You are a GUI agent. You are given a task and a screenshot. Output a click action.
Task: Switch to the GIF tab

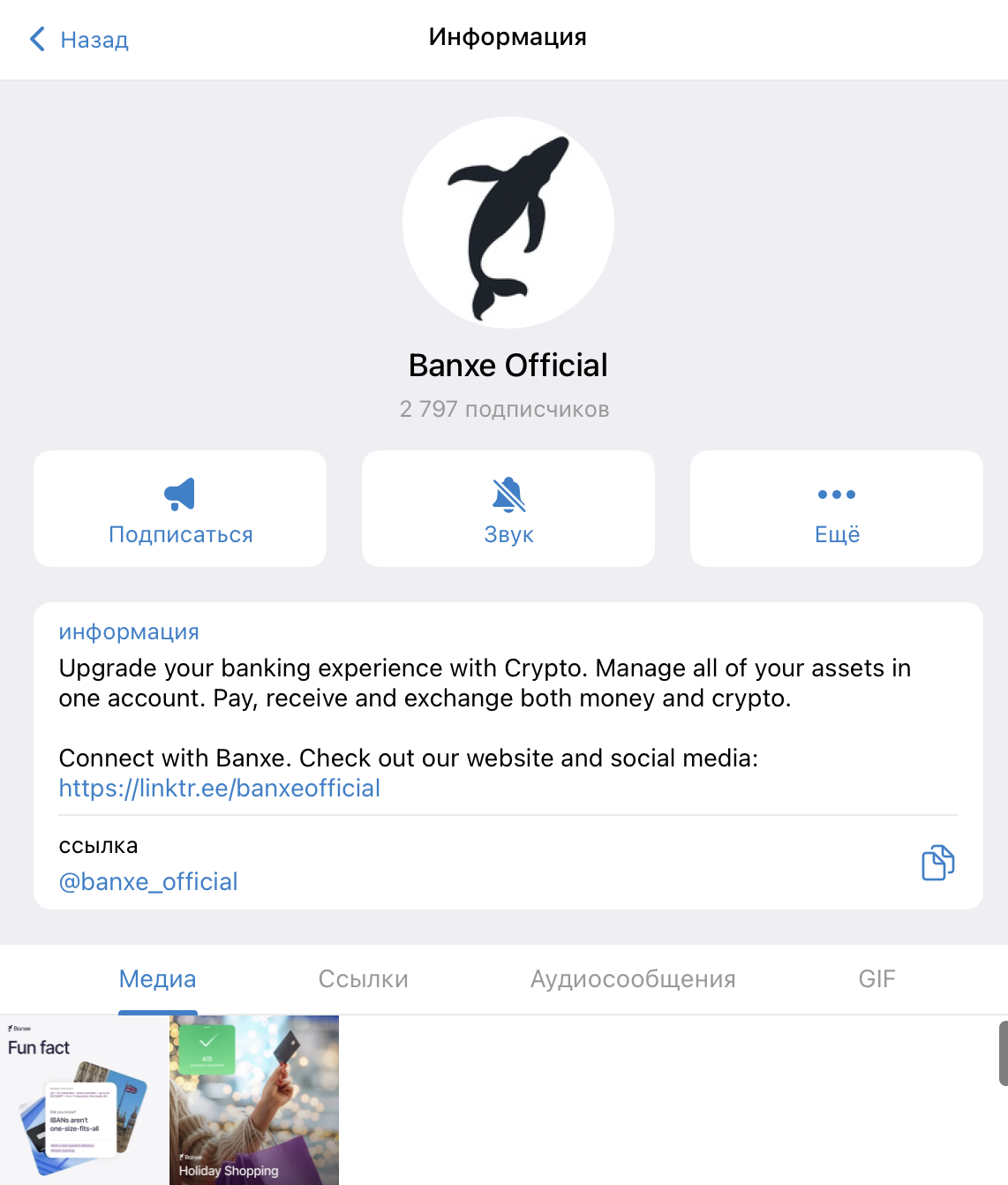click(x=876, y=978)
